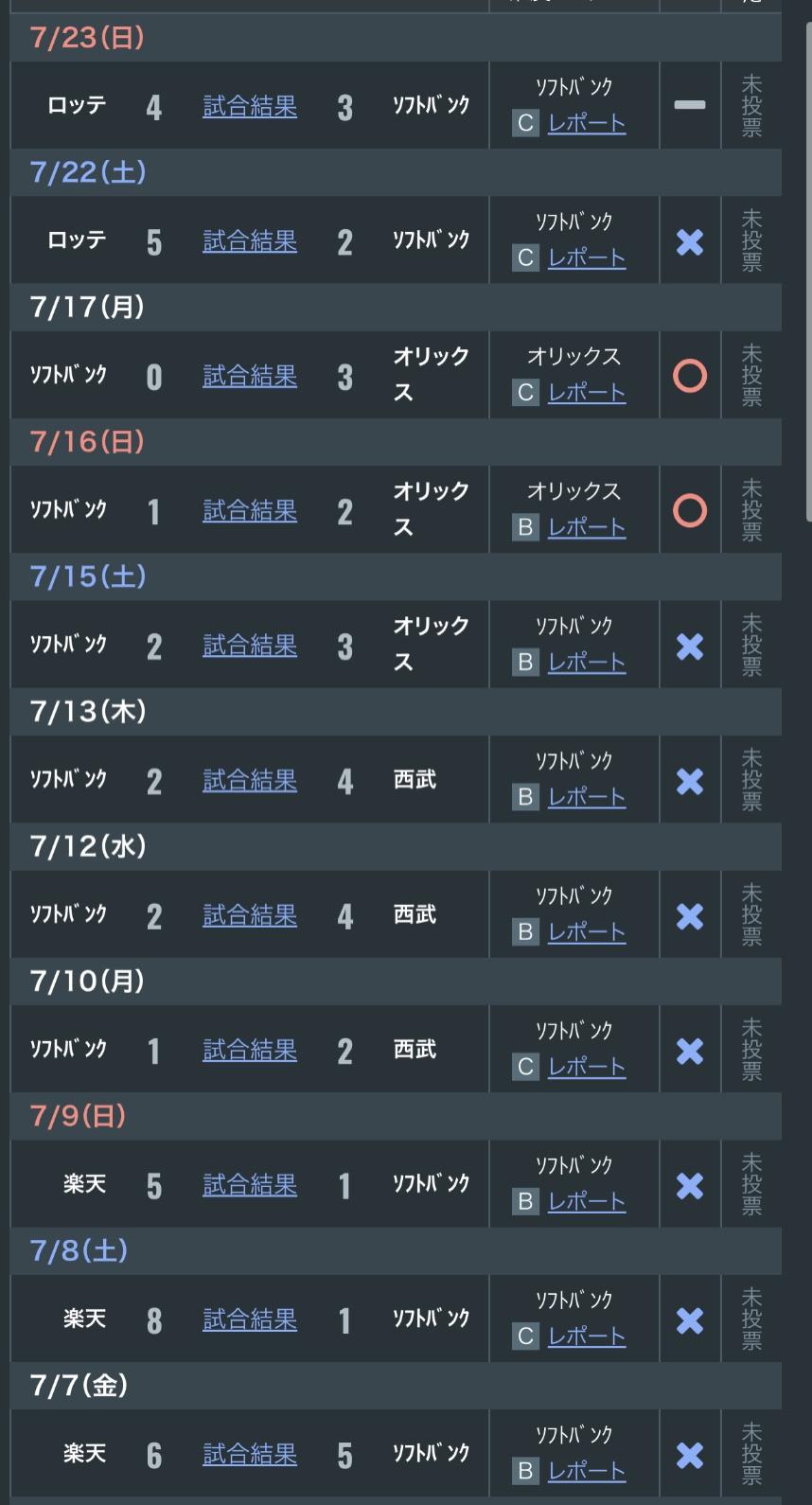This screenshot has height=1505, width=812.
Task: Read the レポート for the 7/17 game
Action: (587, 392)
